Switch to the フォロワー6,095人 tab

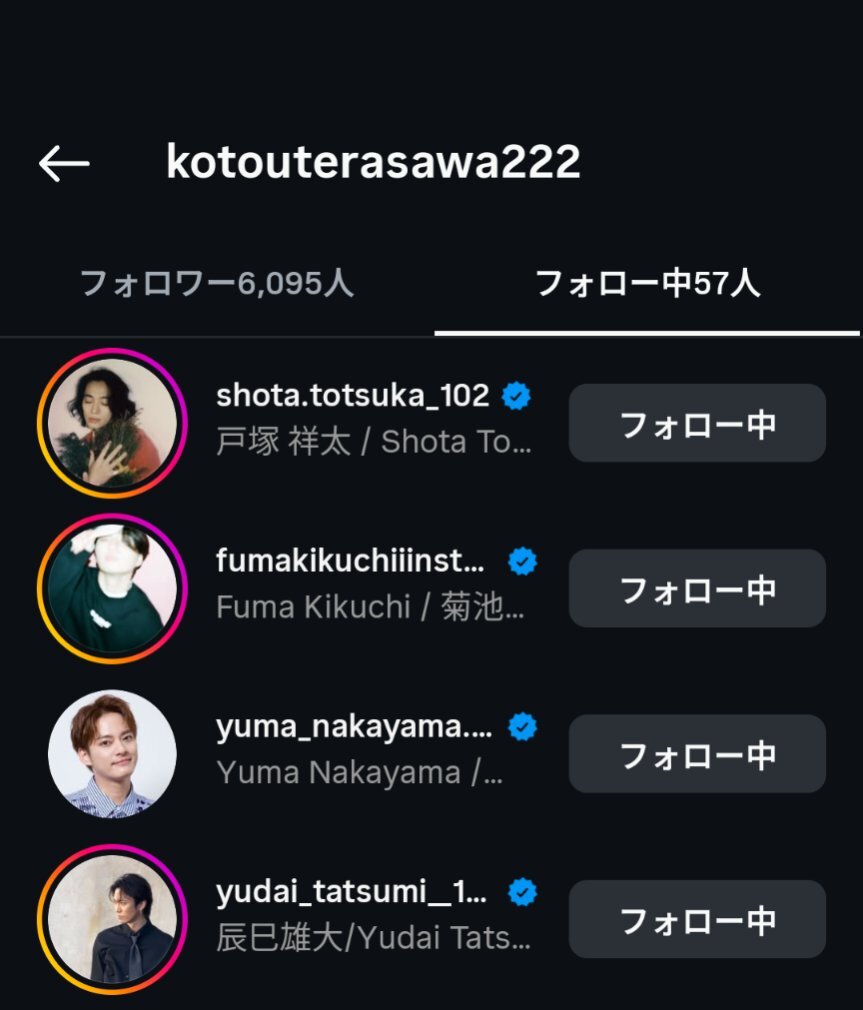click(216, 284)
